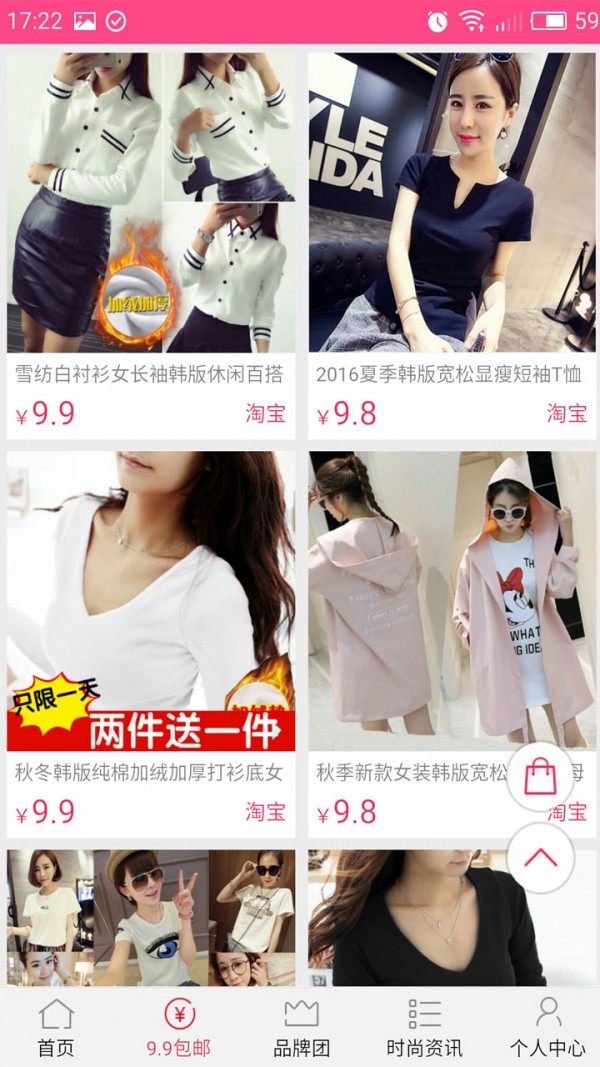Tap the back-to-top arrow button
The height and width of the screenshot is (1067, 600).
[540, 858]
